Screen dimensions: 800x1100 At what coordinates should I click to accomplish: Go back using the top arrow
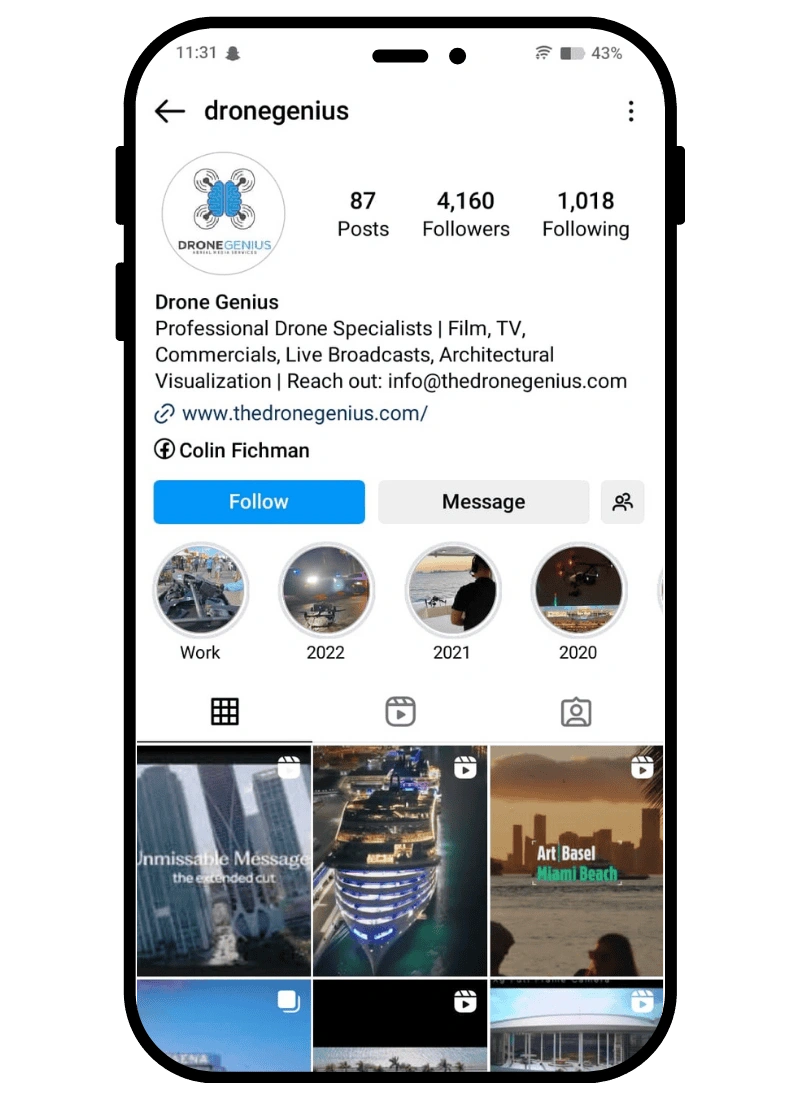coord(170,111)
